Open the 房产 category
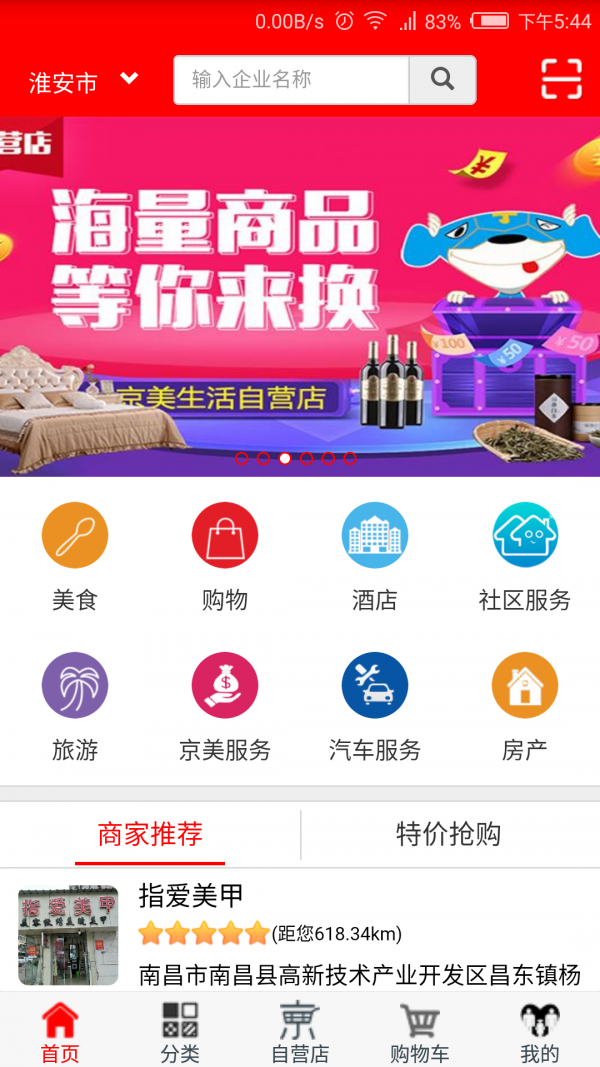The width and height of the screenshot is (600, 1067). [525, 706]
